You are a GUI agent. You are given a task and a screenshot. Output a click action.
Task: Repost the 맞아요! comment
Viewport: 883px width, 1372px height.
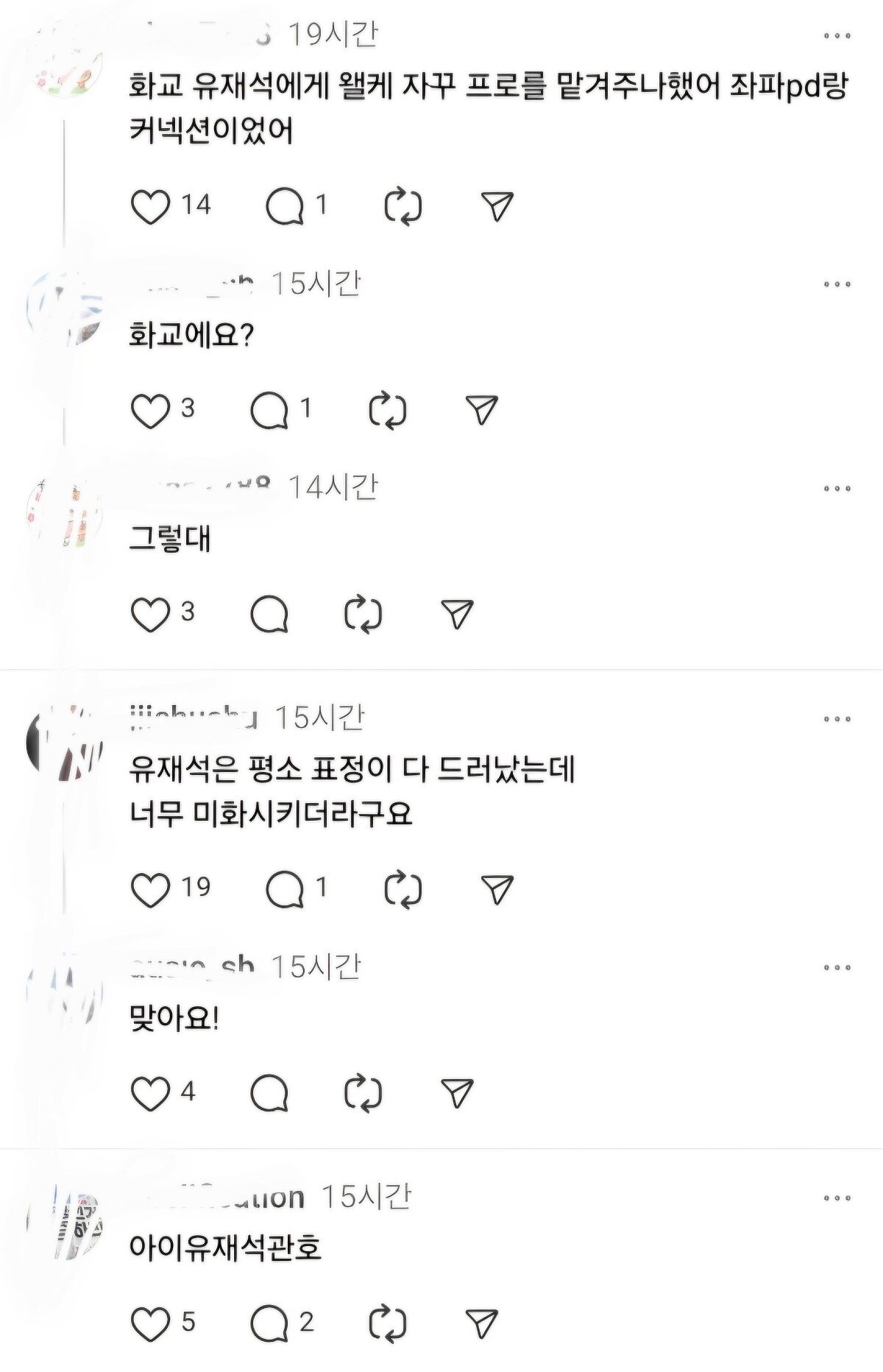363,1093
